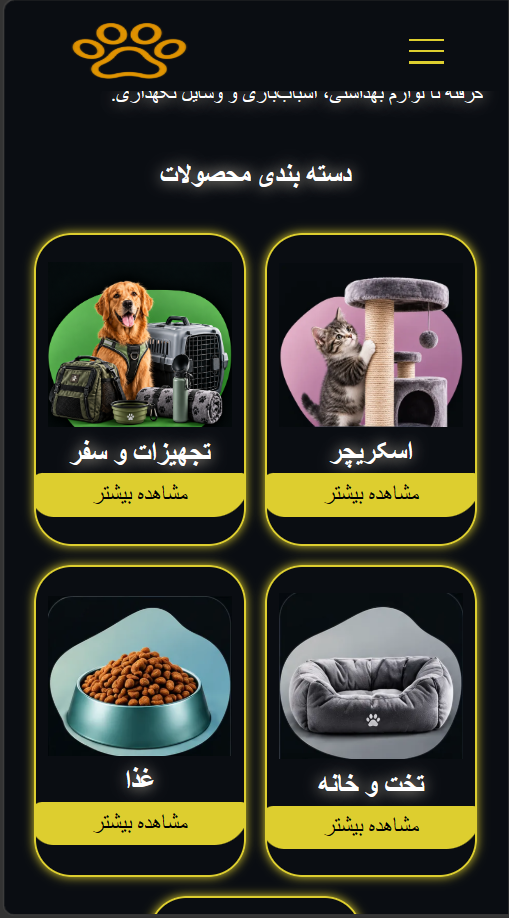The height and width of the screenshot is (918, 509).
Task: Open the غذا food bowl image
Action: click(x=140, y=676)
